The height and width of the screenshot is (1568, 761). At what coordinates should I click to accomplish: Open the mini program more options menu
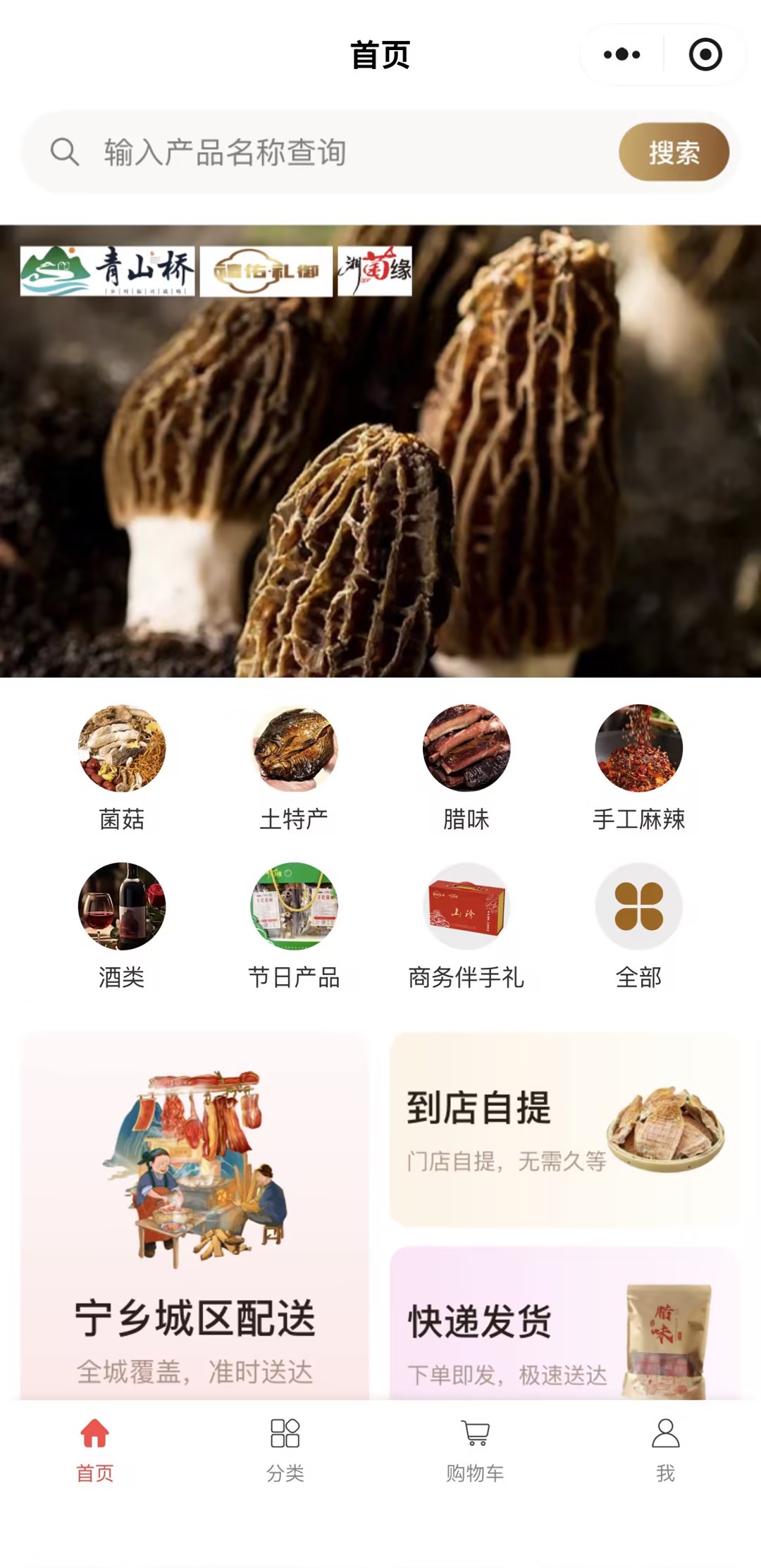click(x=622, y=54)
